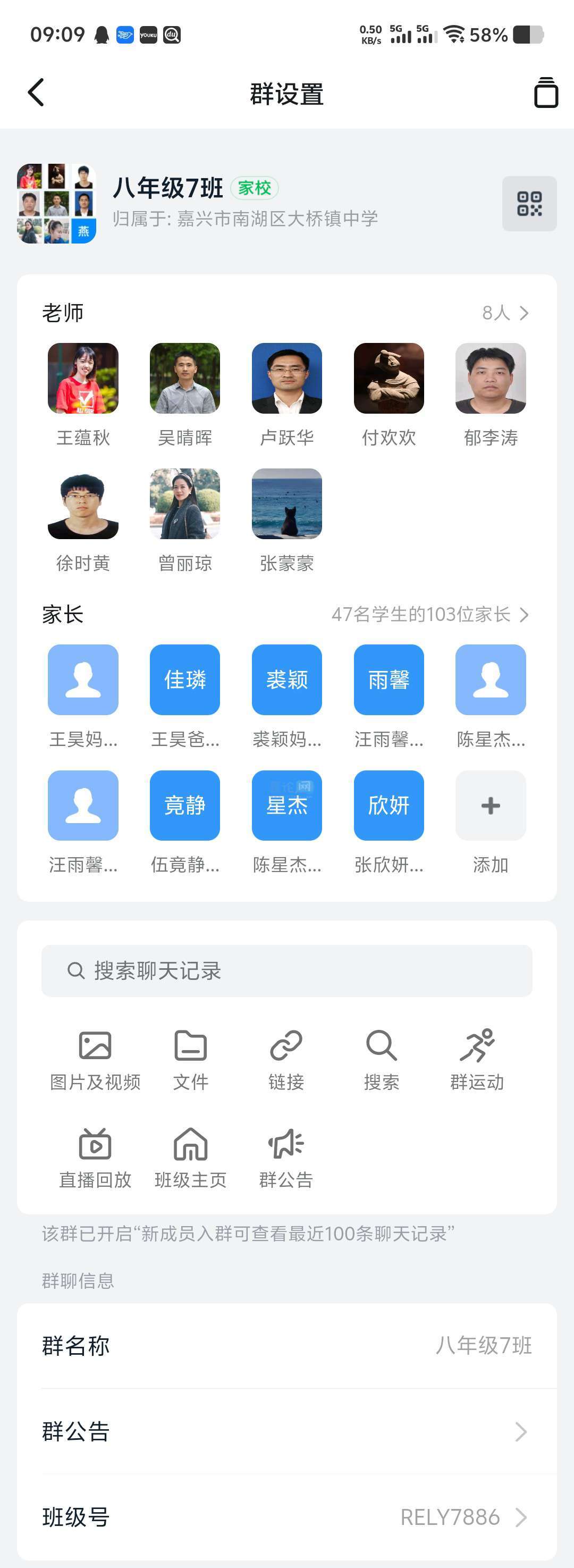Screen dimensions: 574x1568
Task: Add a new member to the group
Action: (x=491, y=806)
